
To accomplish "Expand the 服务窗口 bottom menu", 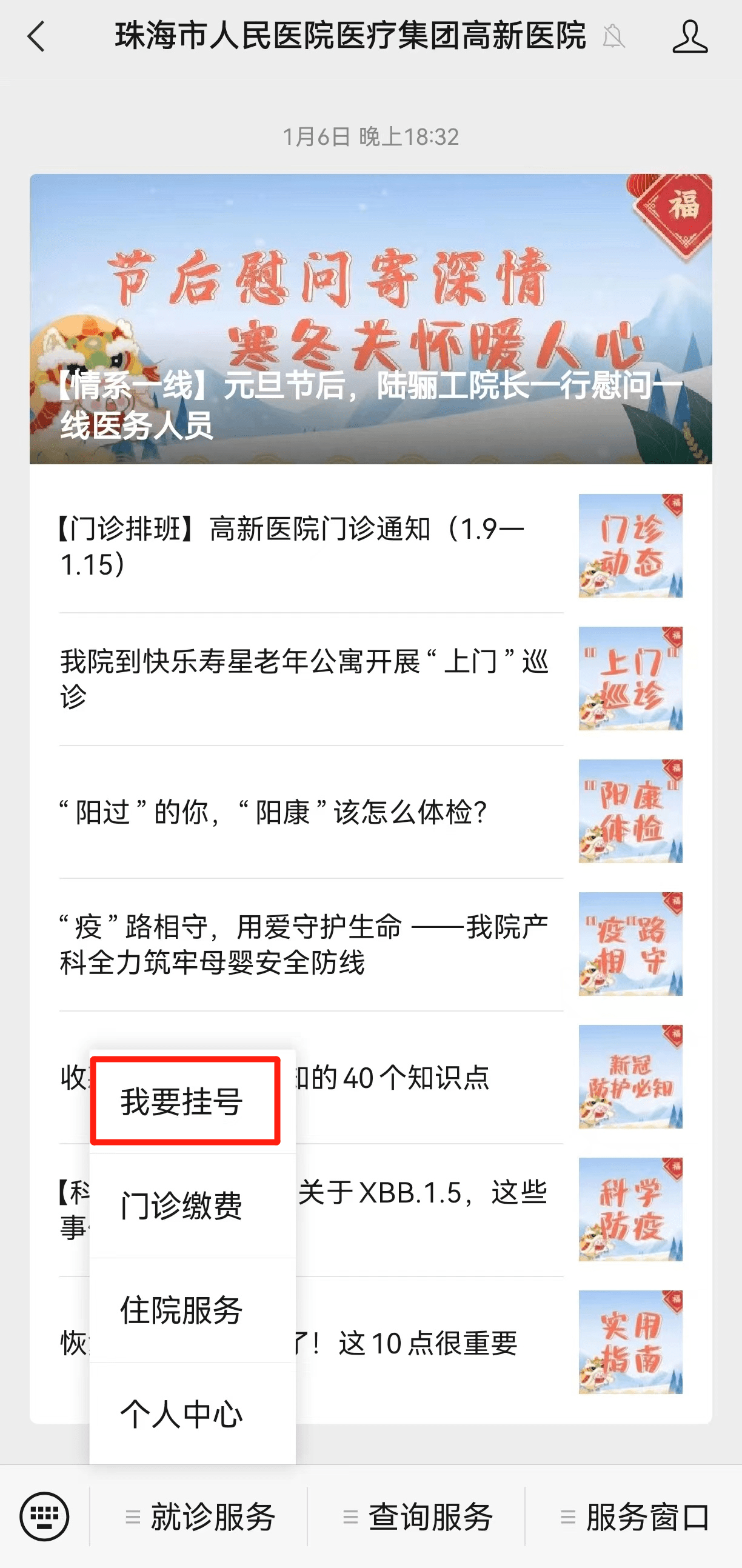I will point(633,1516).
